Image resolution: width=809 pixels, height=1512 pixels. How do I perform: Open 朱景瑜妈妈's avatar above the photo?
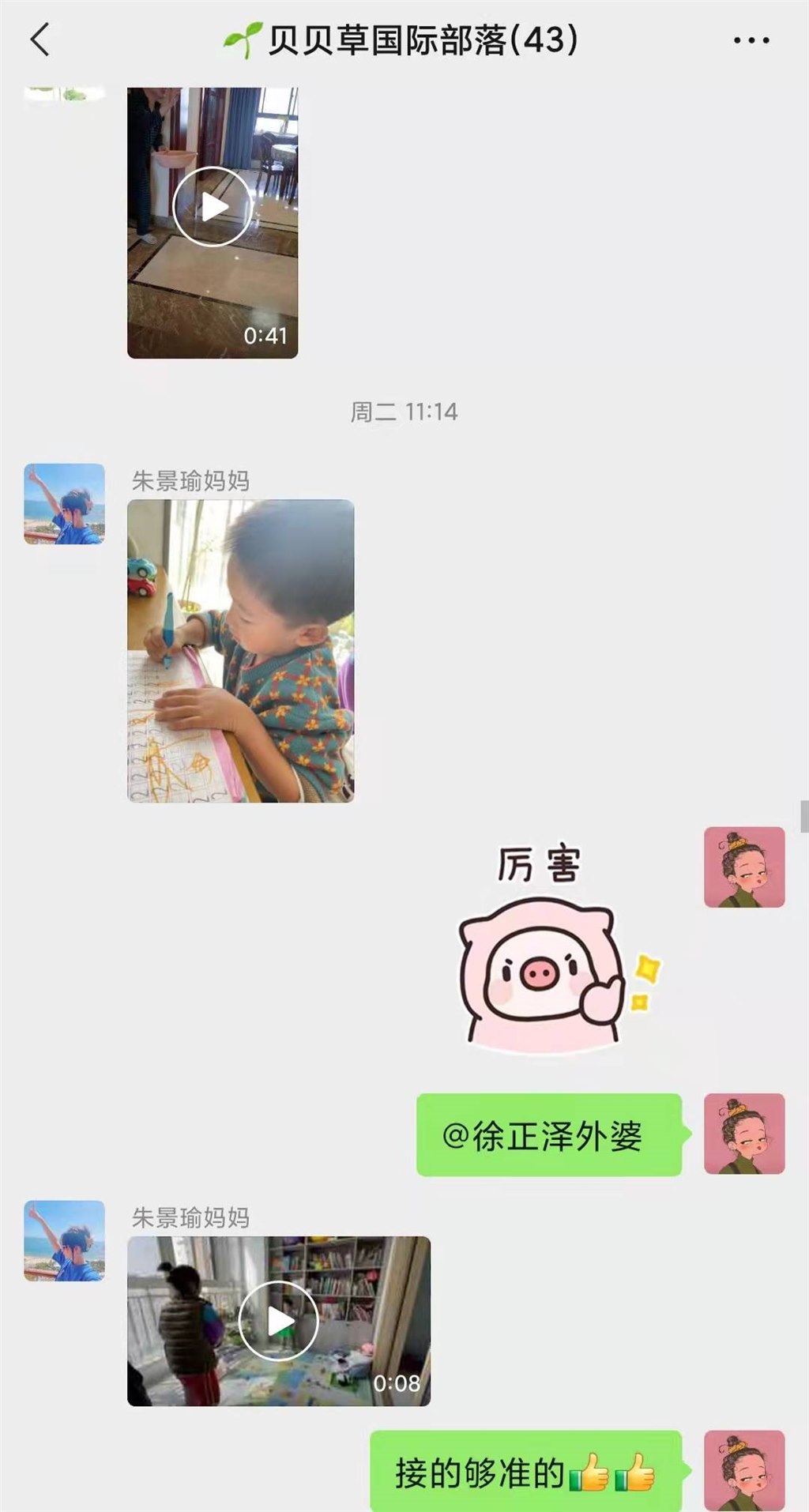[x=64, y=503]
